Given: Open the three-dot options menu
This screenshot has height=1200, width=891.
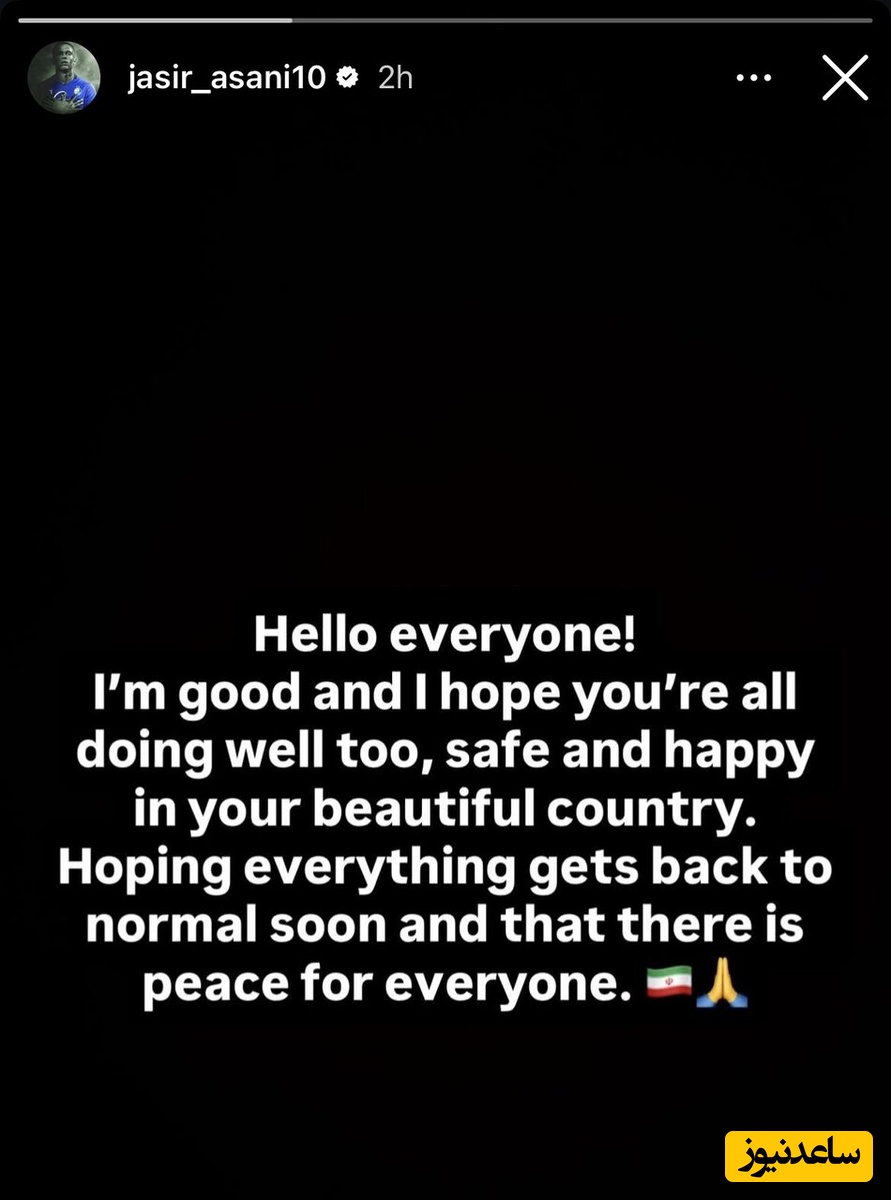Looking at the screenshot, I should [754, 78].
